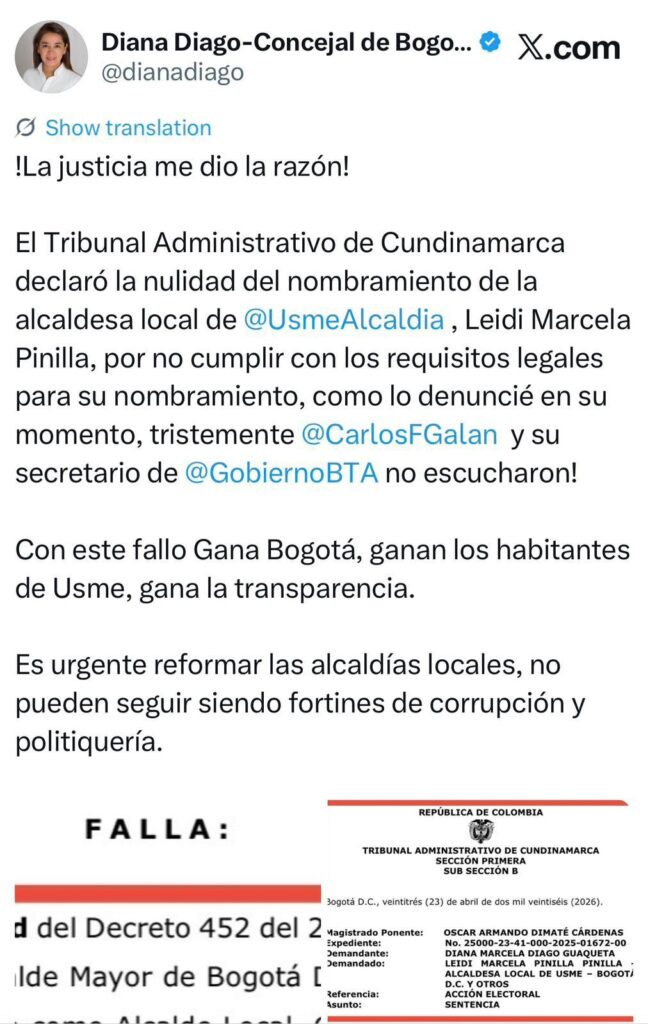Viewport: 648px width, 1024px height.
Task: Open the @UsmeAlcaldia mention
Action: 344,319
